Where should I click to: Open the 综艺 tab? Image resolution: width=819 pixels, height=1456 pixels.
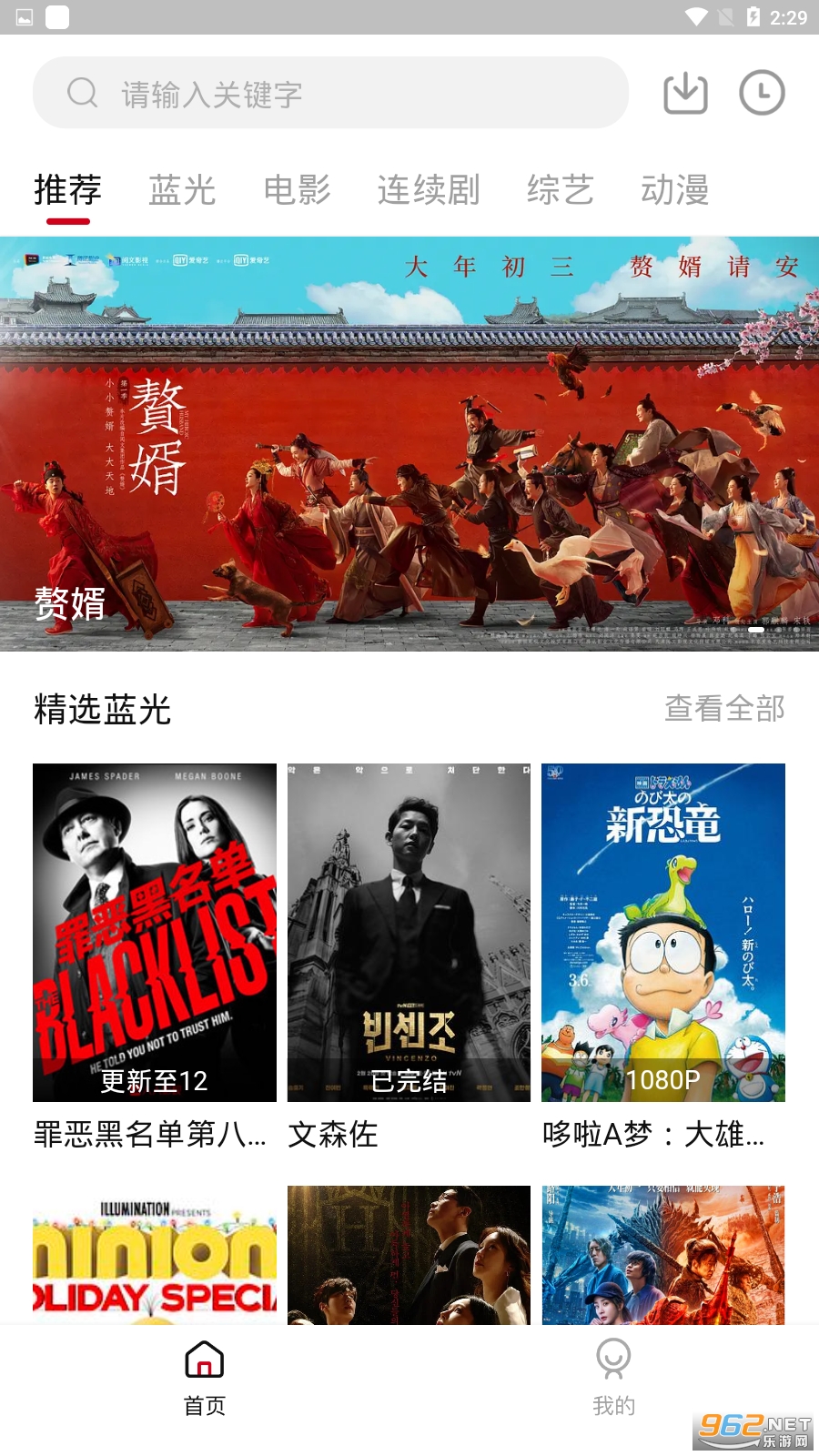pos(560,190)
